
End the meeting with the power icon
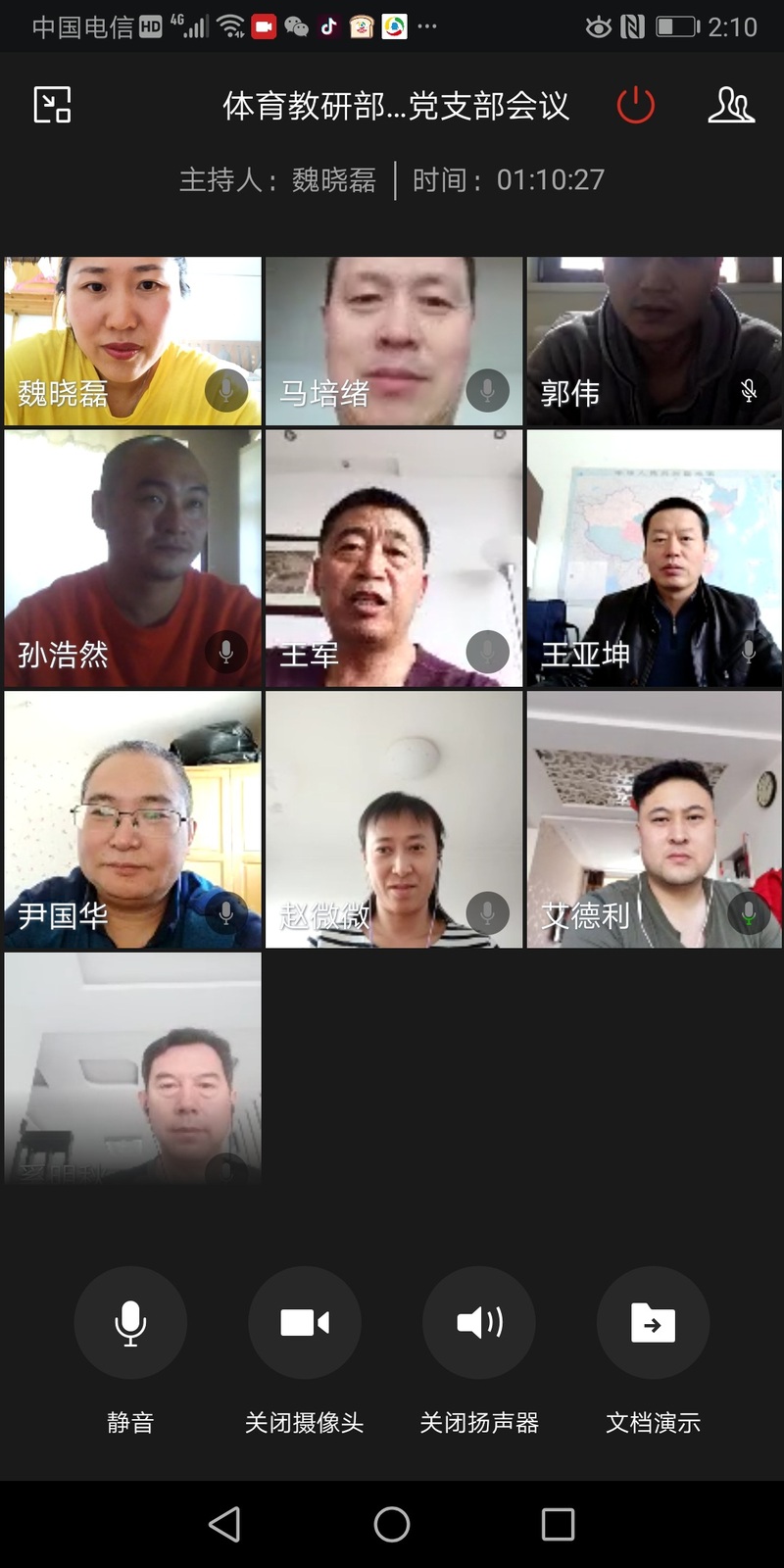click(x=635, y=105)
